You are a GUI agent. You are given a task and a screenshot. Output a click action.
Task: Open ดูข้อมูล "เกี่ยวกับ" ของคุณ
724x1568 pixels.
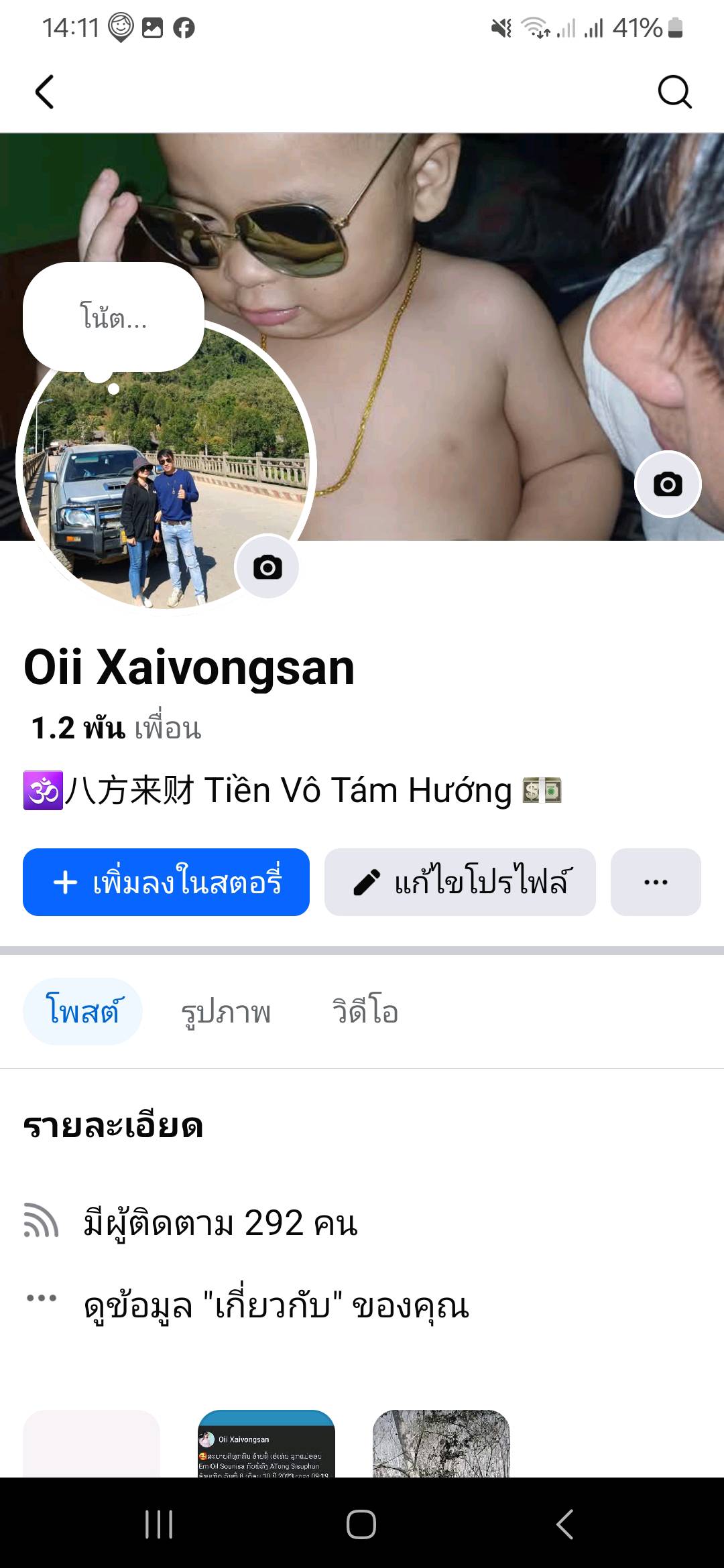pos(276,1306)
